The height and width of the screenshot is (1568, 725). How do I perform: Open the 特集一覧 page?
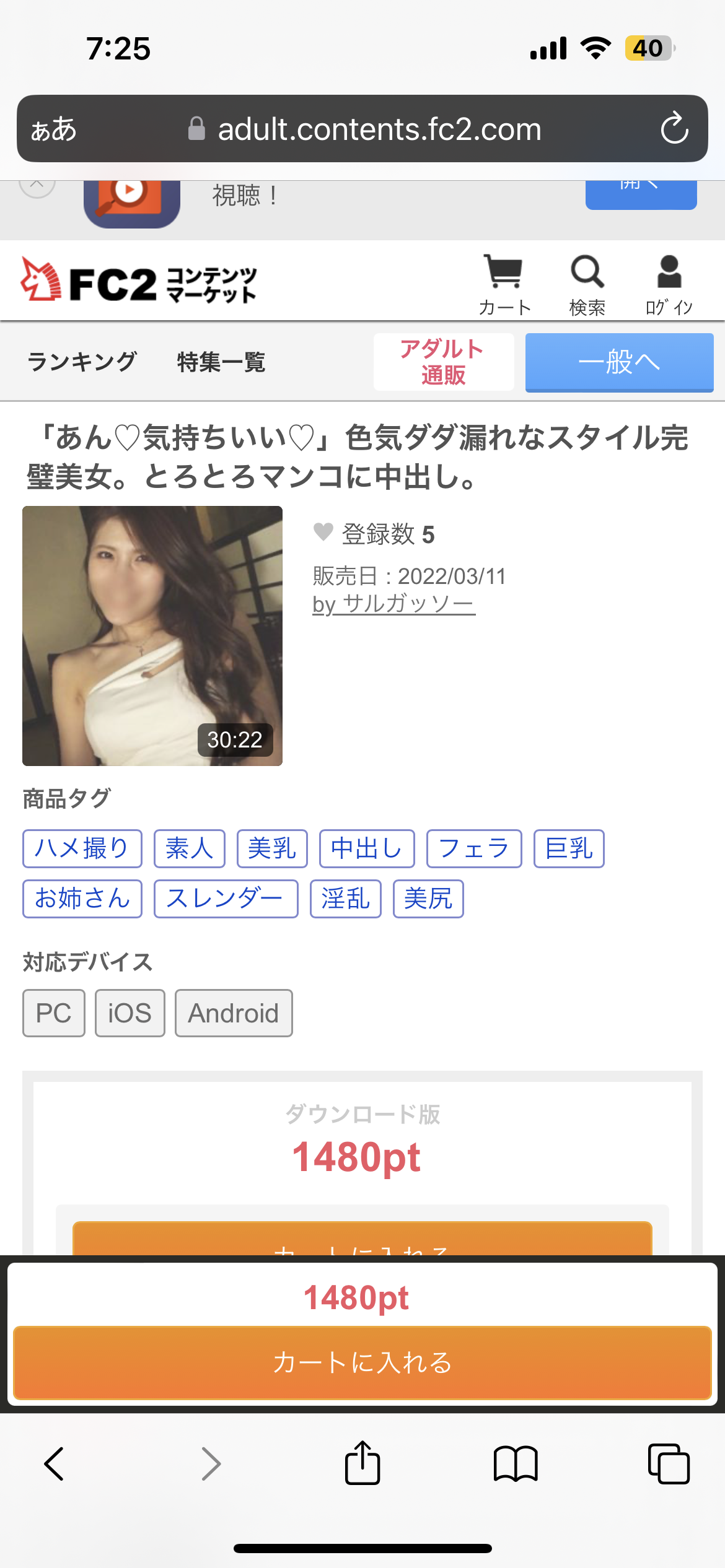pos(221,362)
